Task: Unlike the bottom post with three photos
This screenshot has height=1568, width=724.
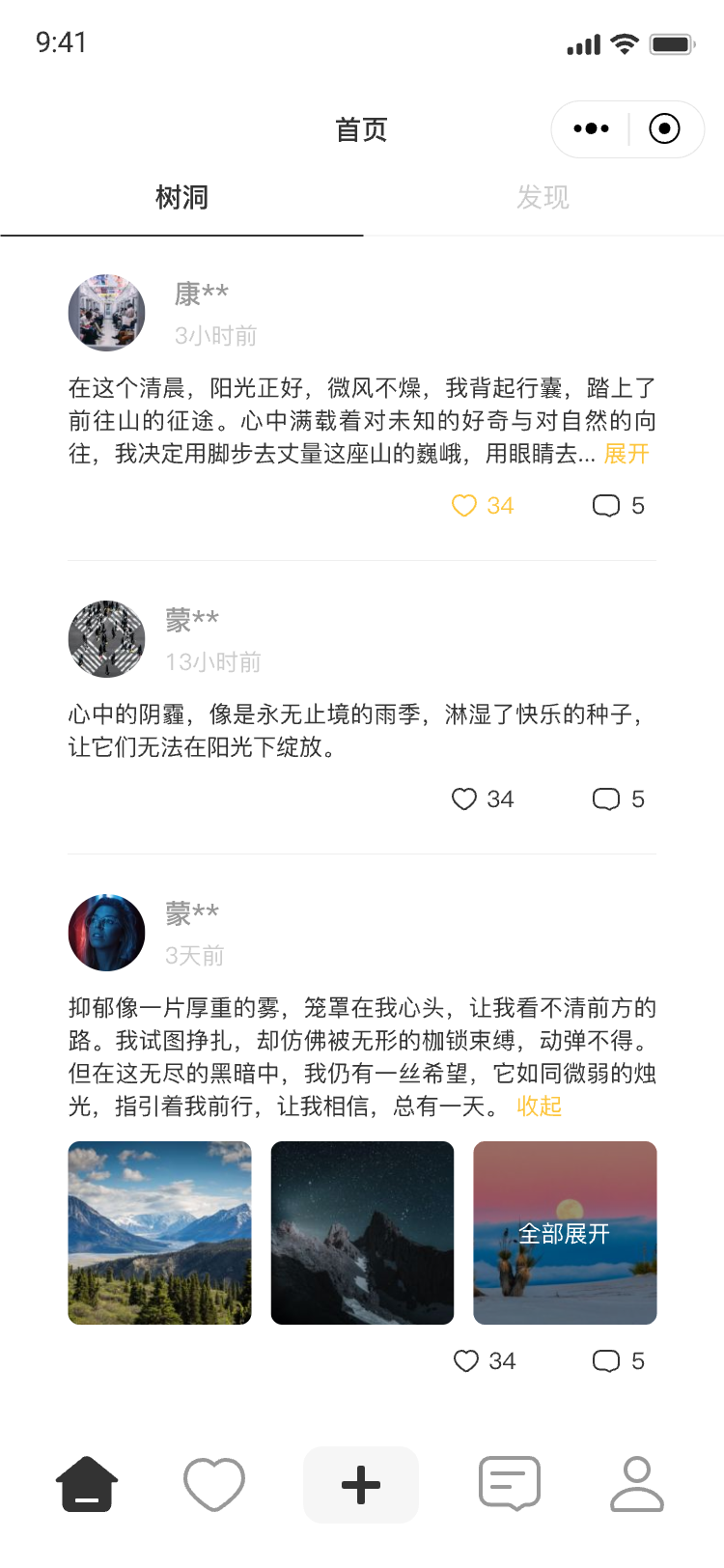Action: 466,1361
